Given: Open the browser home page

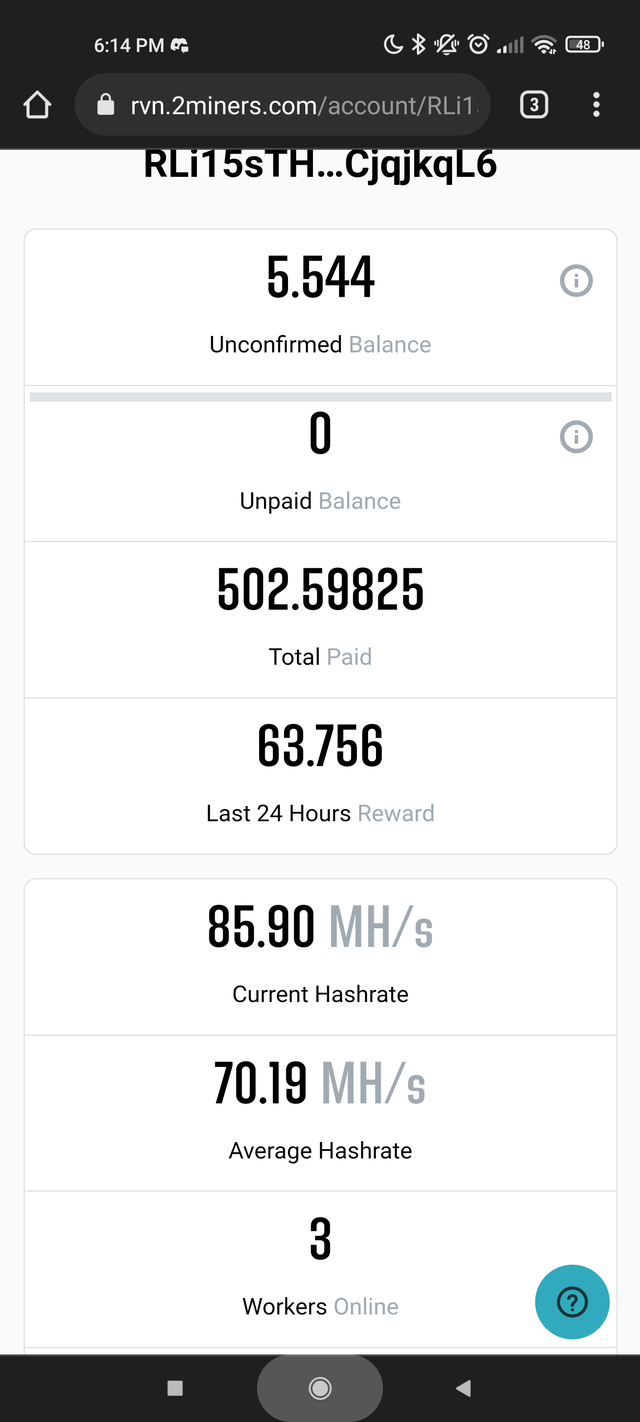Looking at the screenshot, I should click(37, 105).
